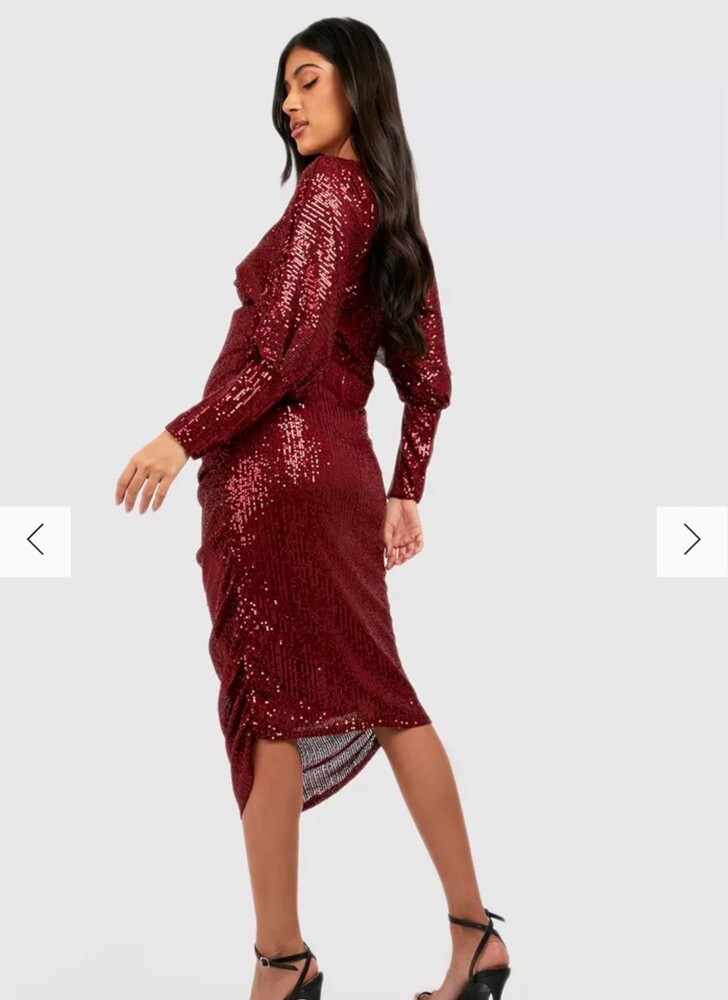Go to the next product image
This screenshot has width=728, height=1000.
coord(691,541)
